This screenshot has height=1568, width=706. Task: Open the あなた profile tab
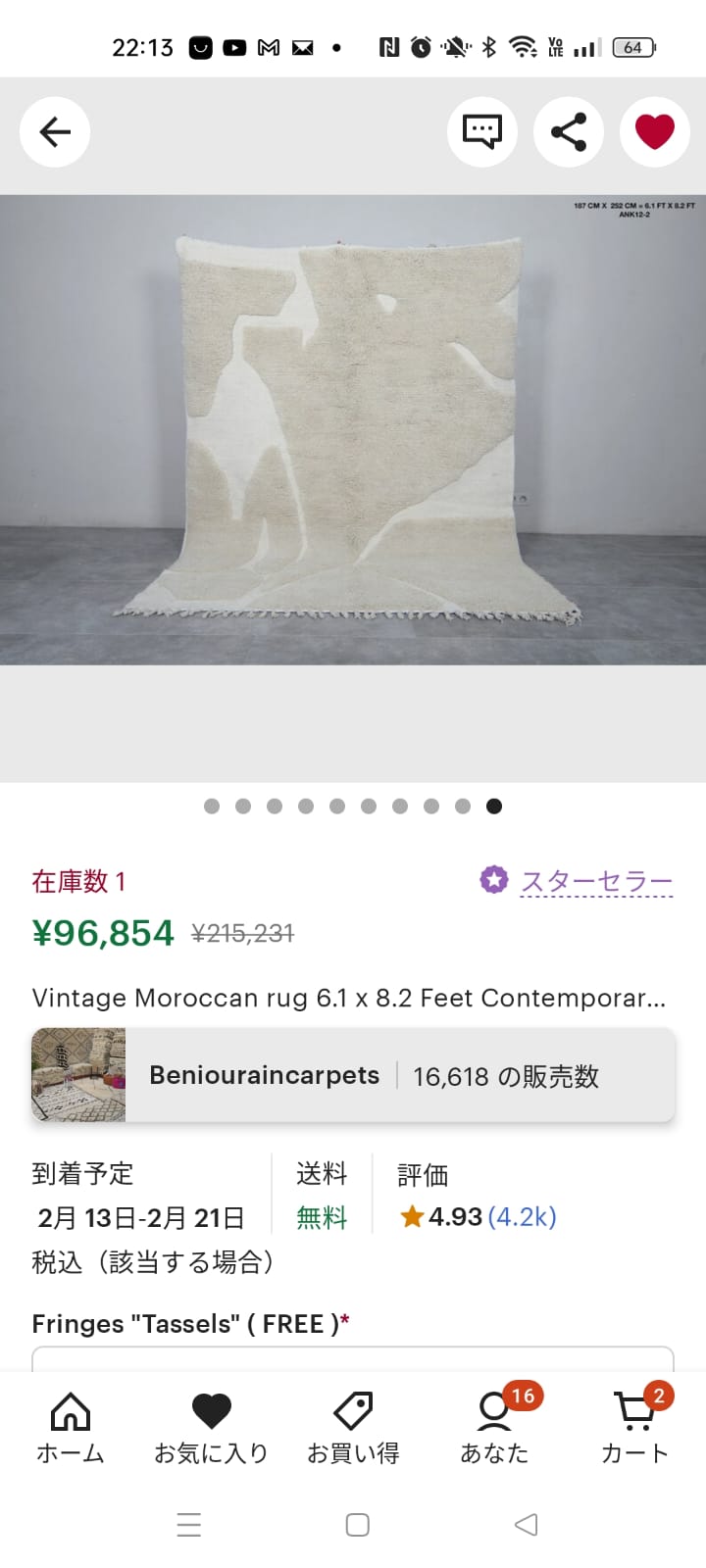pos(494,1428)
